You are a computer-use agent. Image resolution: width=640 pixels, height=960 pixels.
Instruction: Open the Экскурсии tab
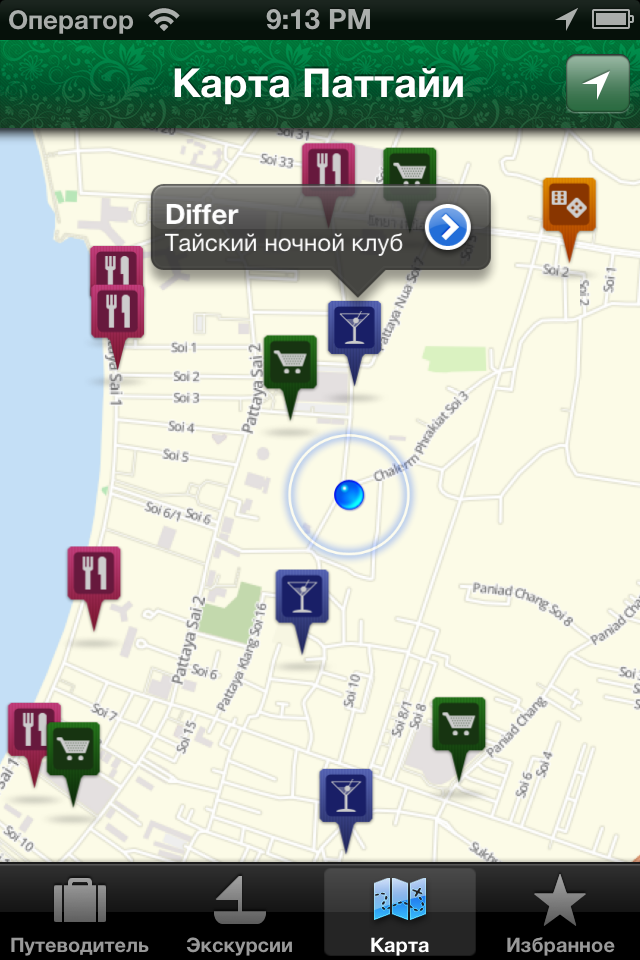[240, 914]
